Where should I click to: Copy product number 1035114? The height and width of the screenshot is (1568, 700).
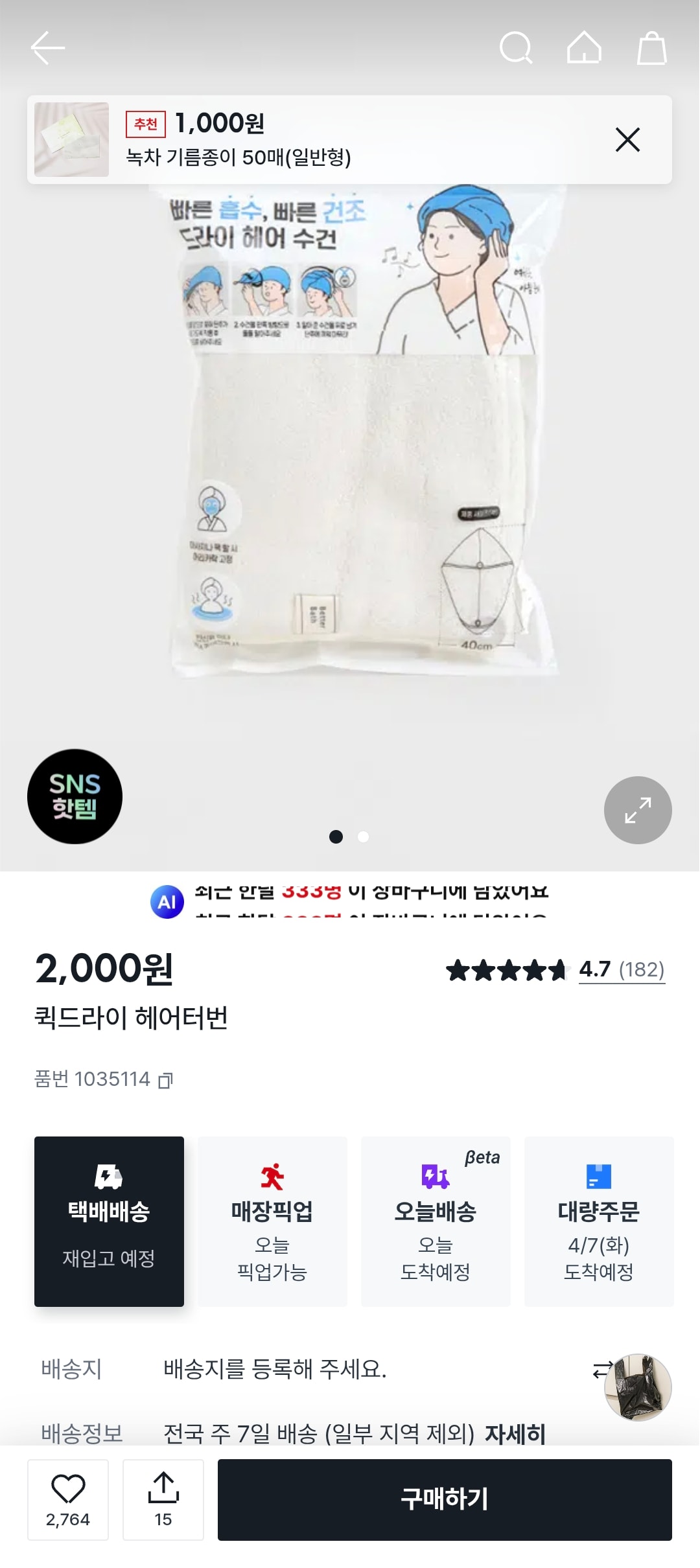point(169,1079)
